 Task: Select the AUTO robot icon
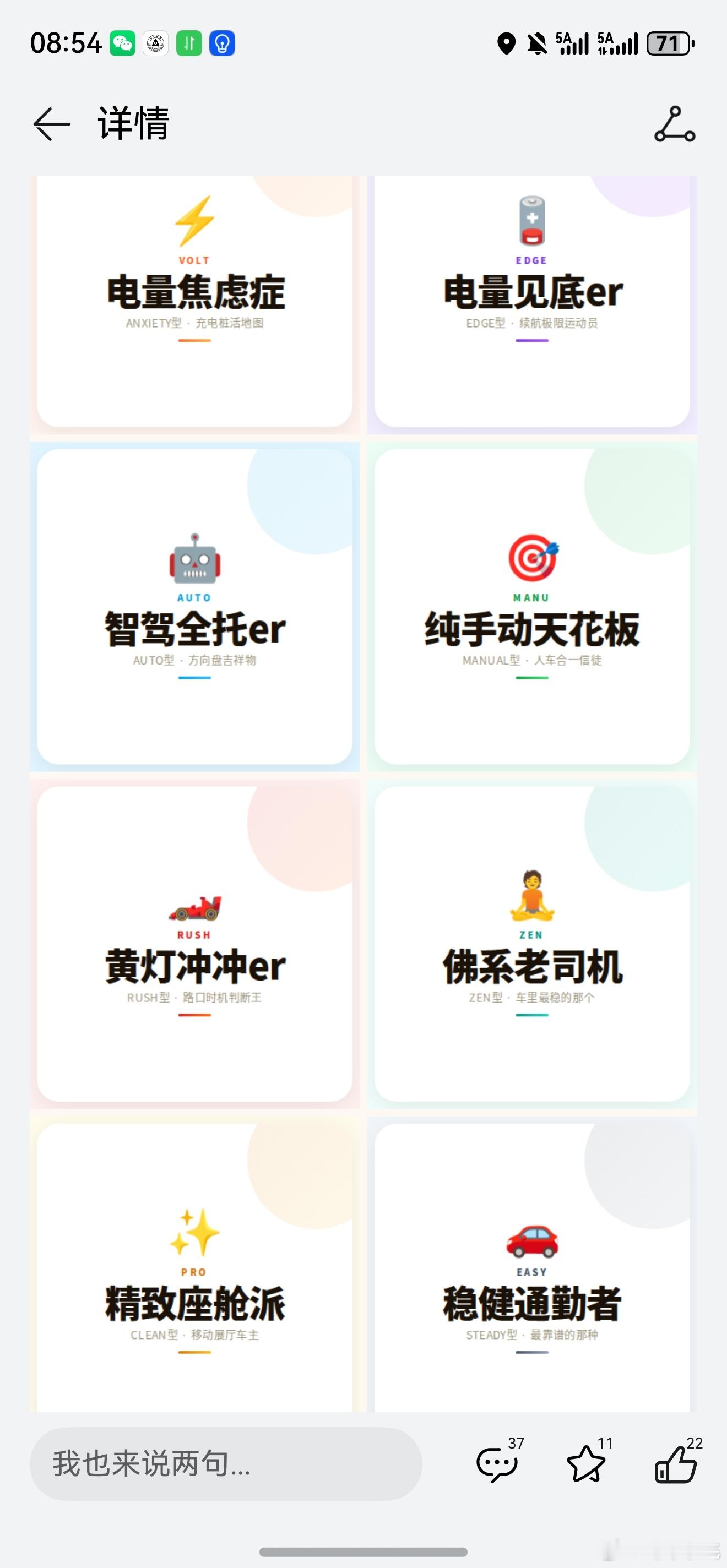194,559
